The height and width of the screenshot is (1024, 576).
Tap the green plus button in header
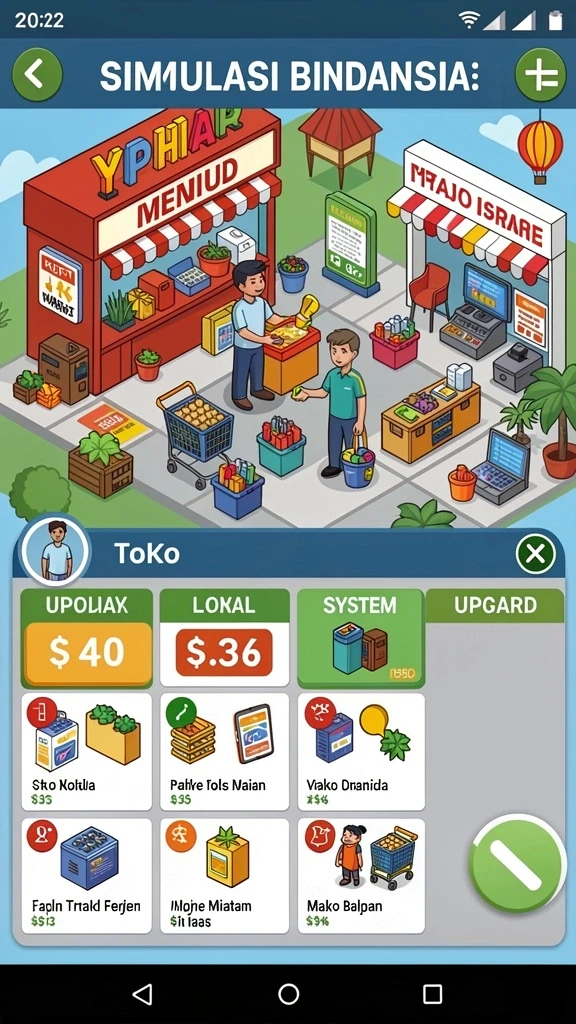540,76
